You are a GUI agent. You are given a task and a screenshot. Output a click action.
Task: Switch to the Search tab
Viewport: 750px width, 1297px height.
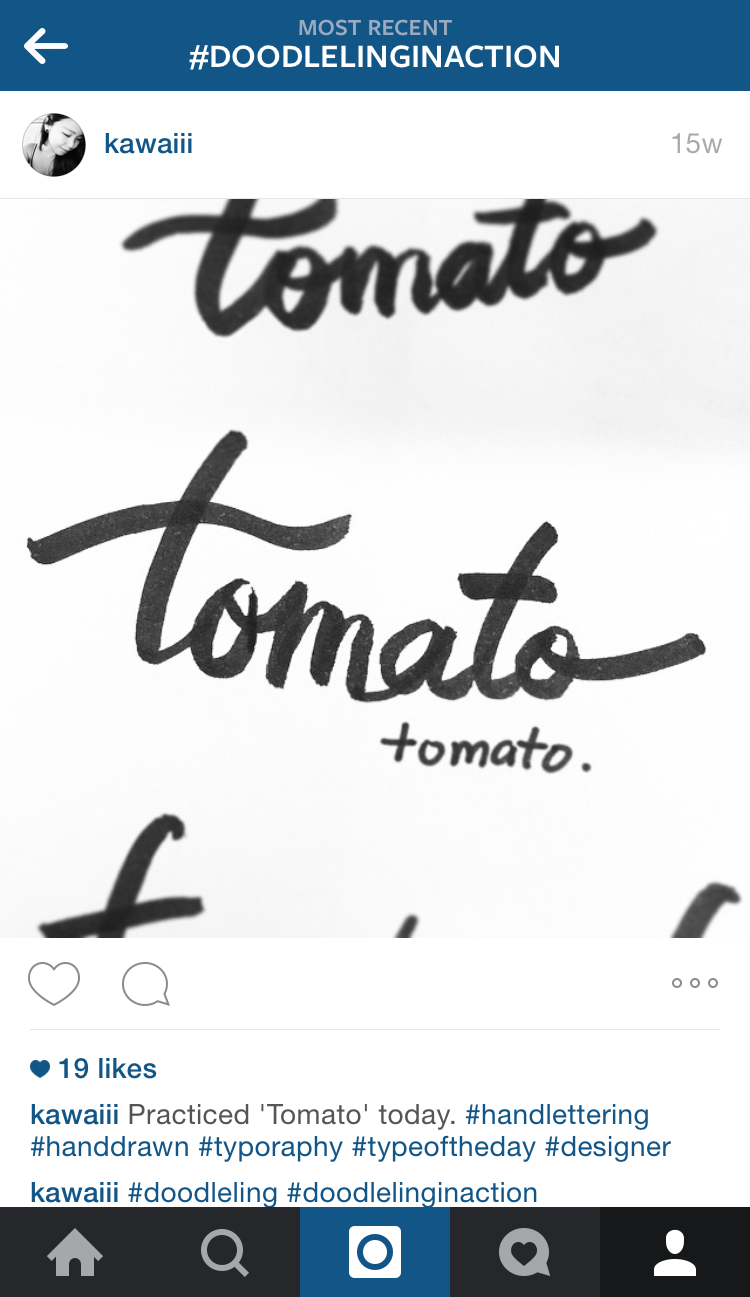click(x=225, y=1252)
